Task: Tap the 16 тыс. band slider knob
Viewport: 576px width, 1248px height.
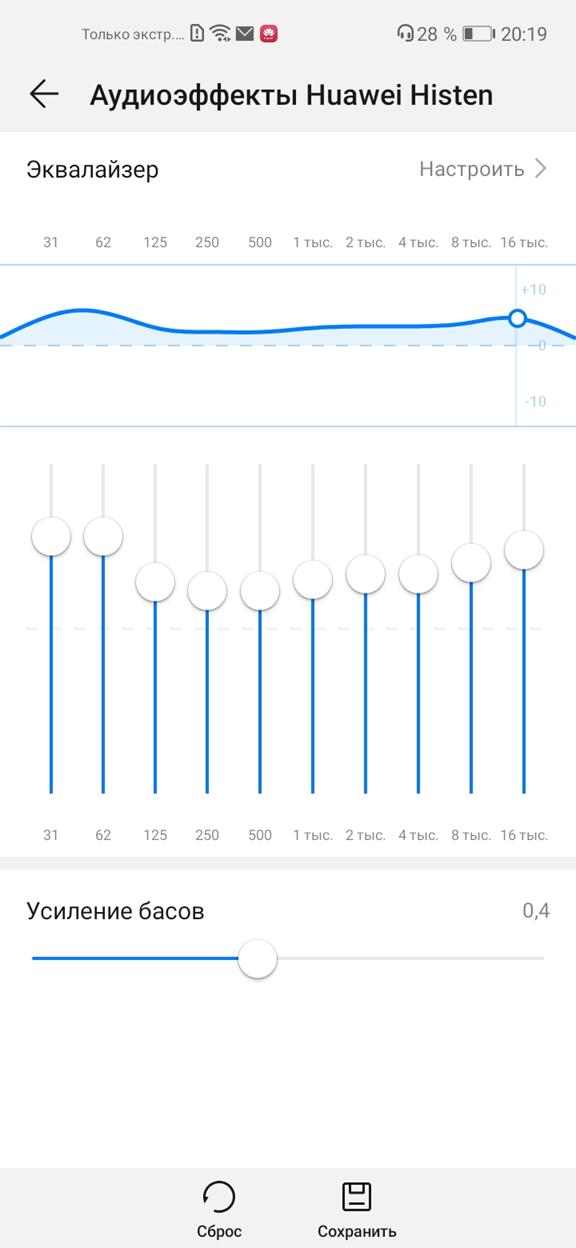Action: [524, 549]
